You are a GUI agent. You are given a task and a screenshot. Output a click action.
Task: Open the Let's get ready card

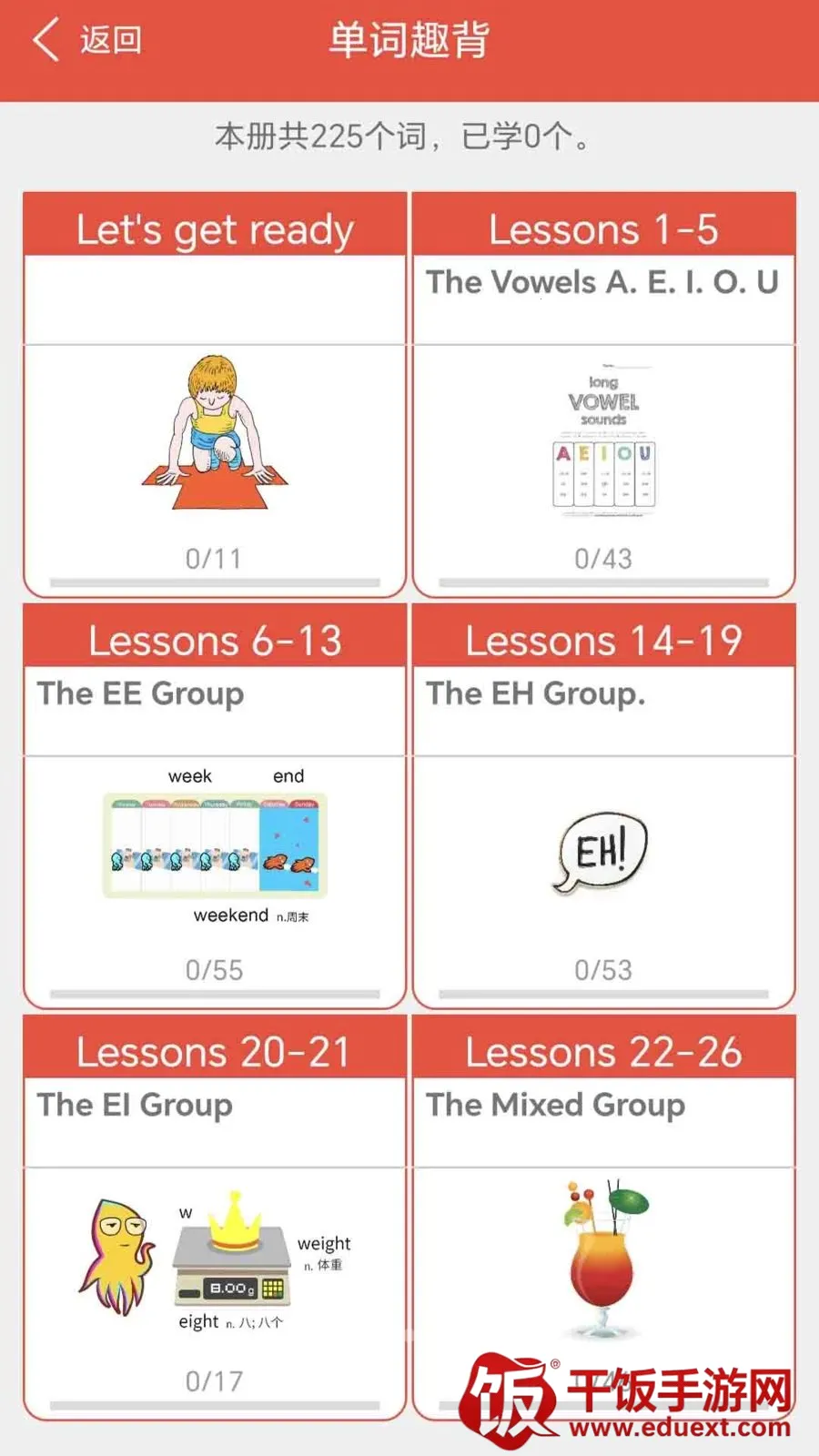215,394
